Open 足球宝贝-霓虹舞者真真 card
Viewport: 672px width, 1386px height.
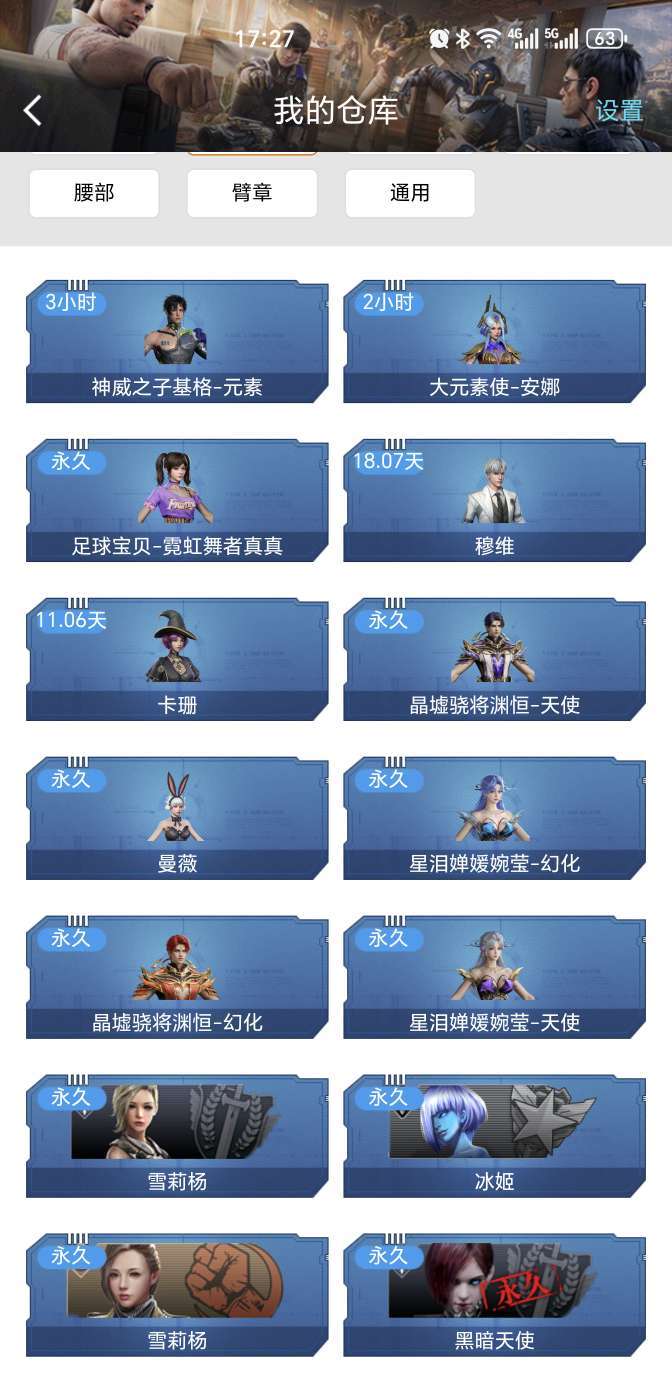tap(177, 501)
